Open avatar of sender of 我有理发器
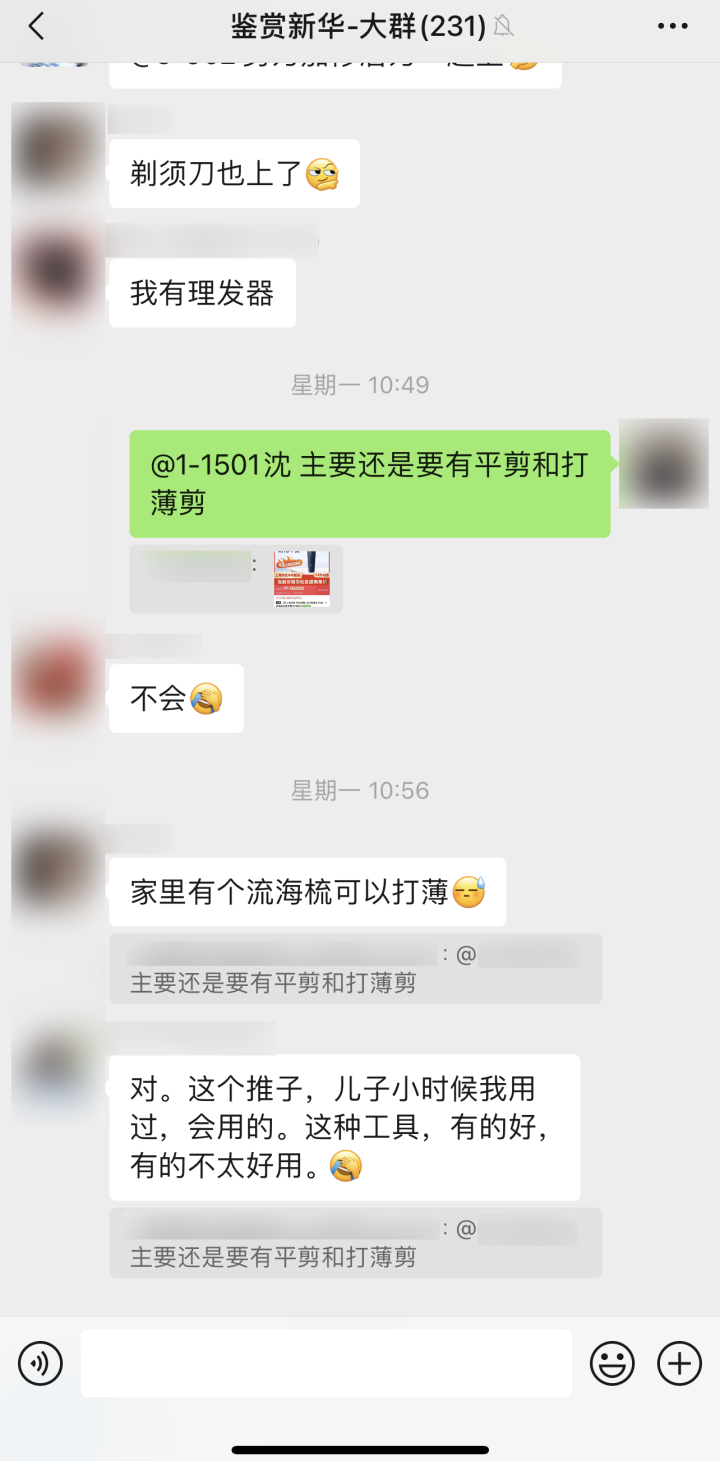This screenshot has height=1461, width=720. pyautogui.click(x=55, y=270)
